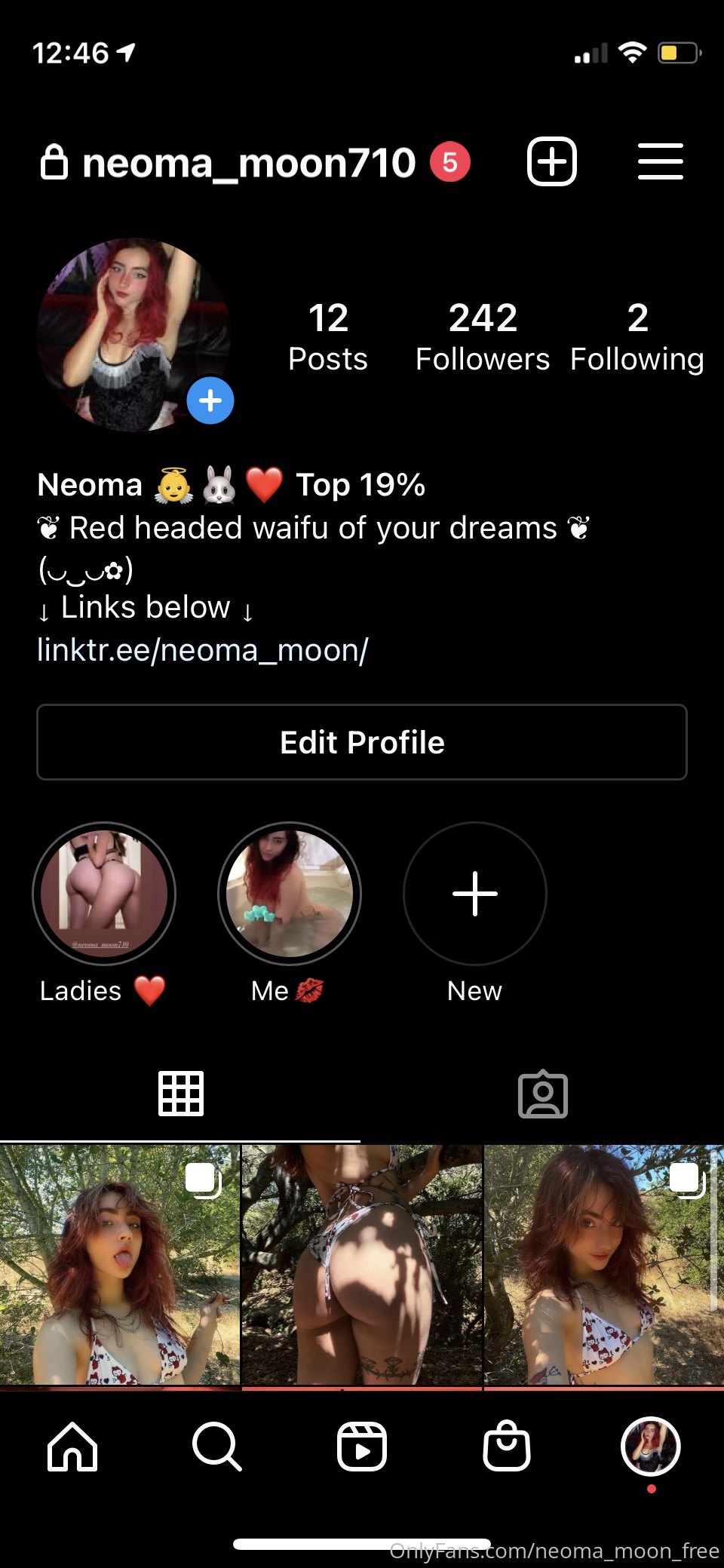Add a story via the profile picture plus
724x1568 pixels.
pyautogui.click(x=210, y=400)
